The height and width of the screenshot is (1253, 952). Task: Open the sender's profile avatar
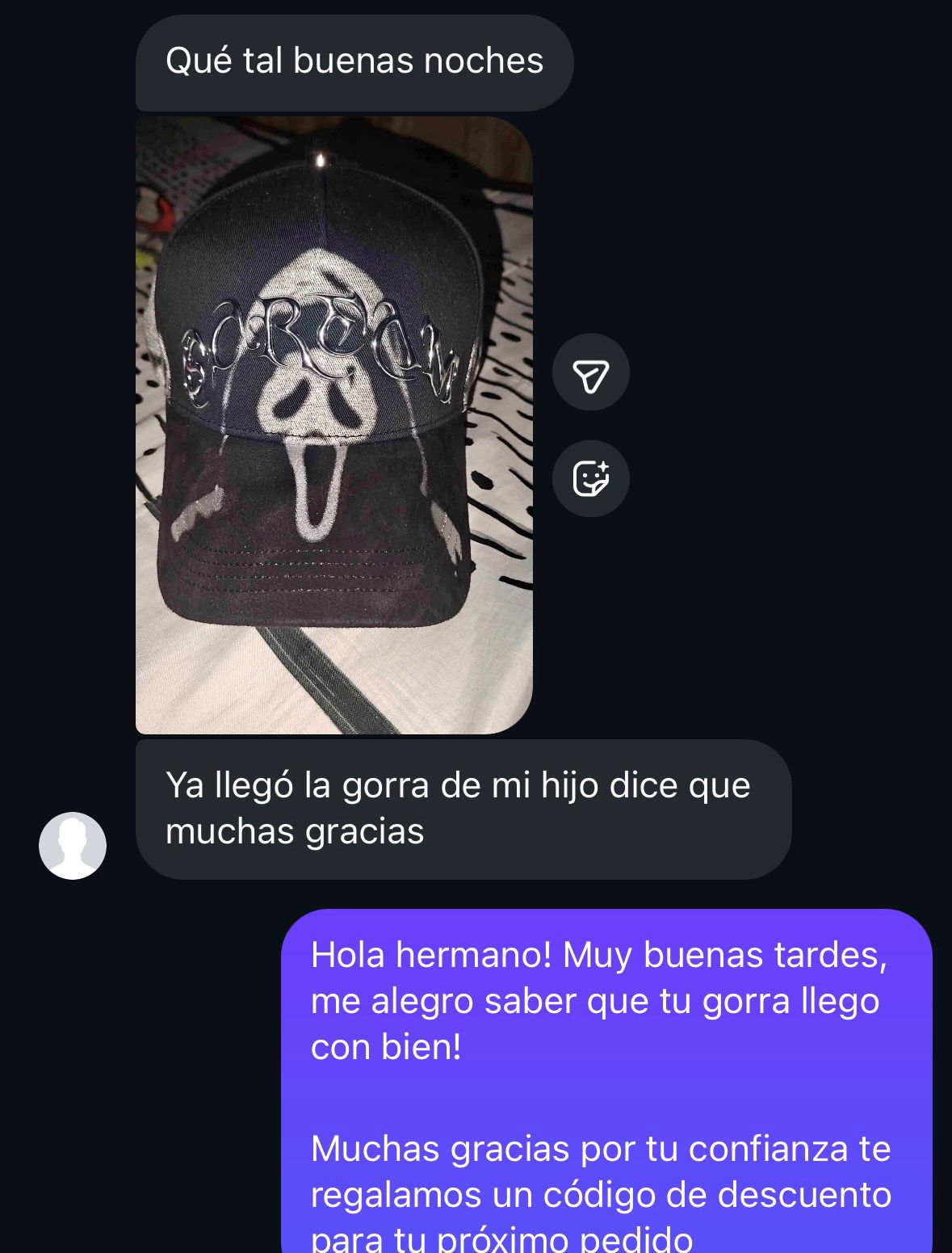[x=73, y=845]
